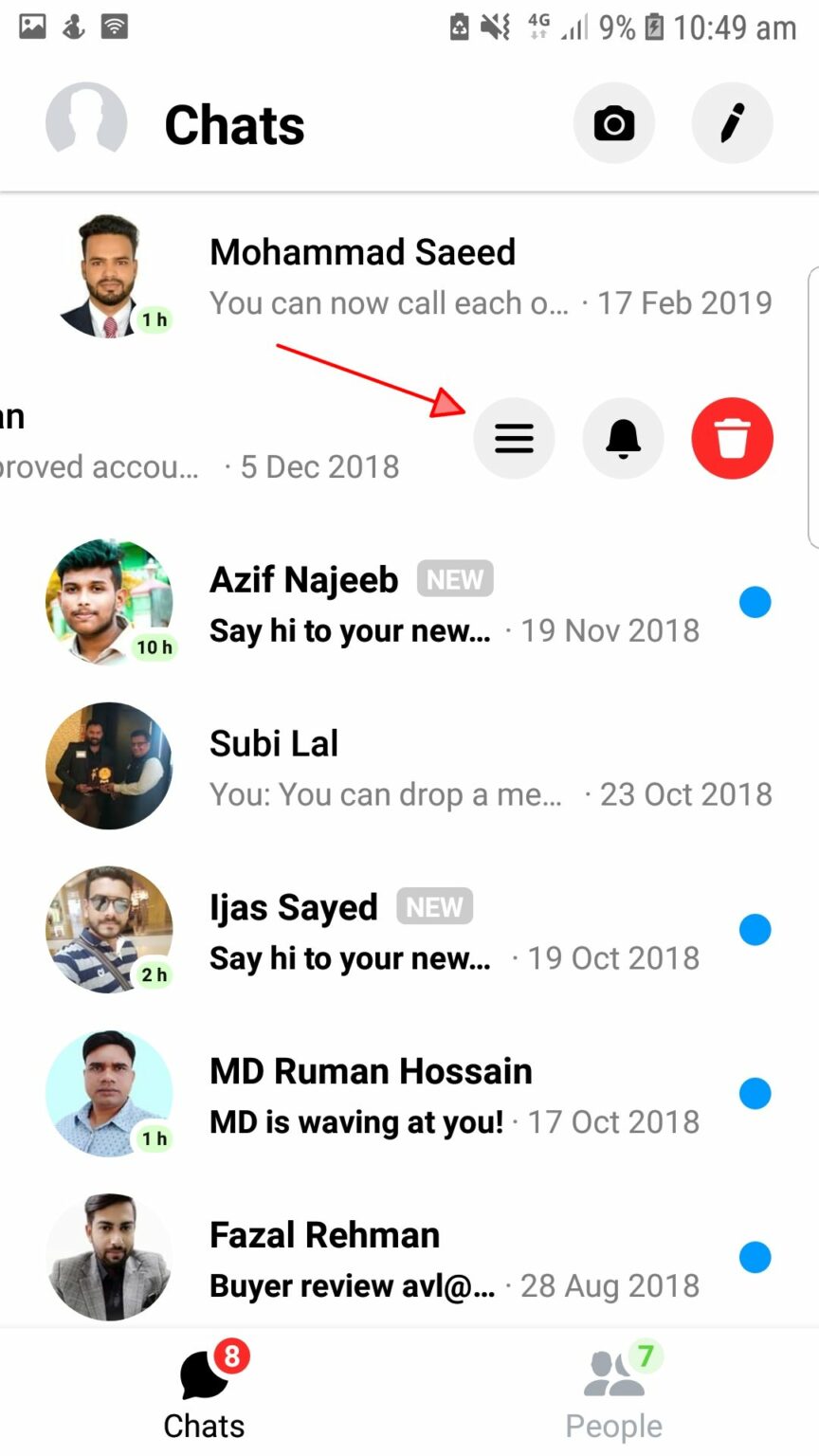Open the chat with Azif Najeeb

[408, 604]
